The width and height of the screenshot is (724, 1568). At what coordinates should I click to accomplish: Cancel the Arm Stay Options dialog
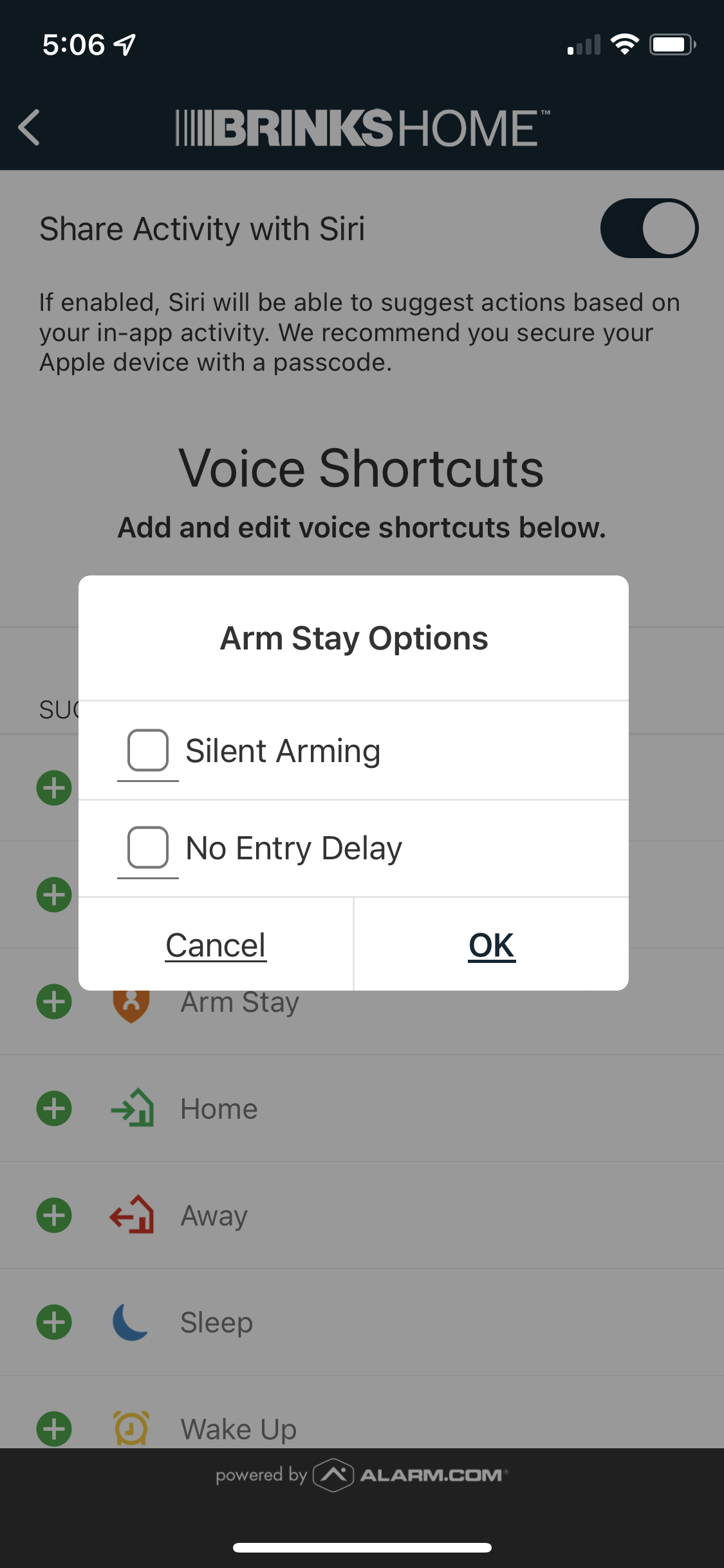coord(216,945)
